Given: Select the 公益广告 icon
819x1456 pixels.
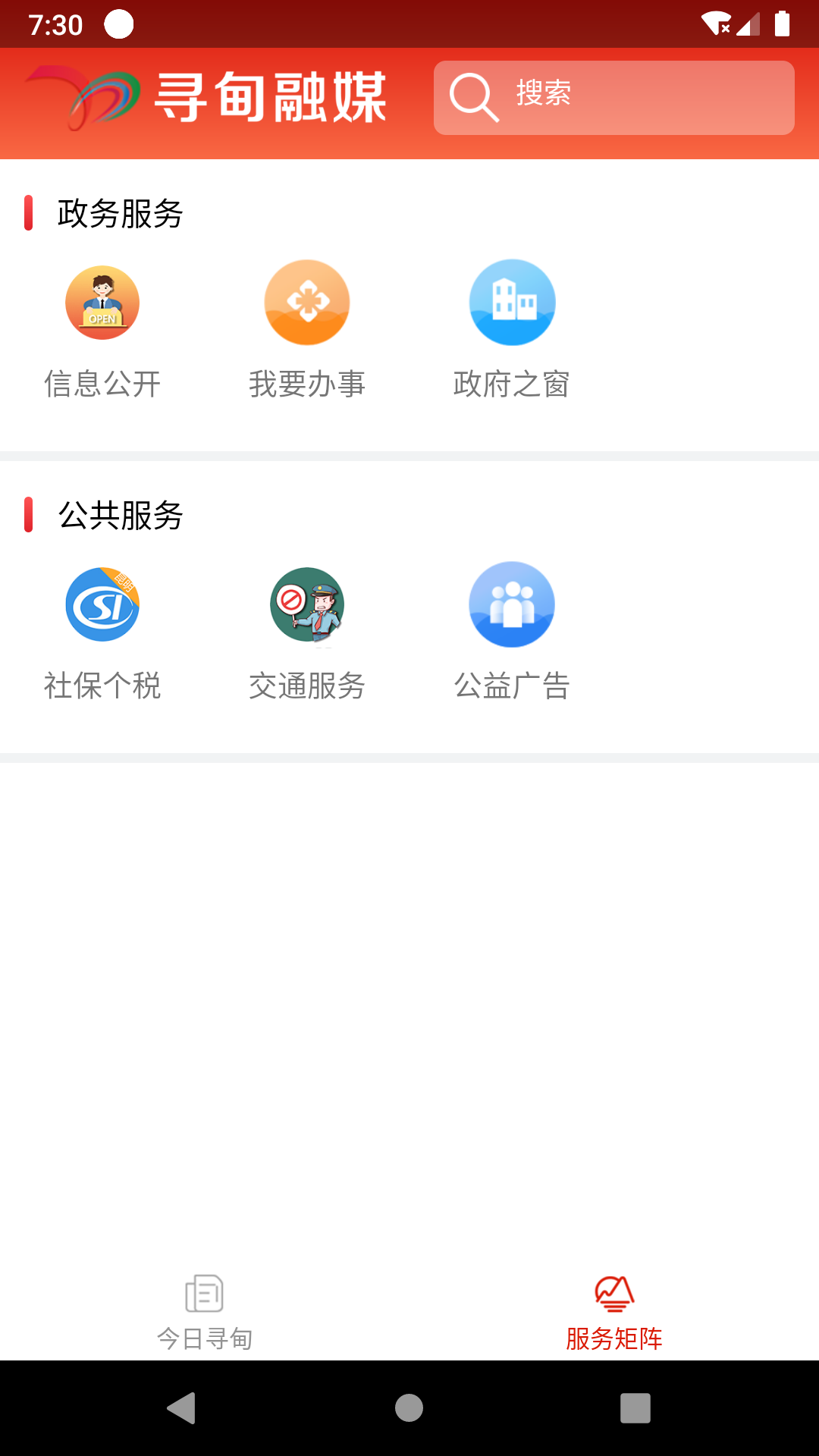Looking at the screenshot, I should click(512, 604).
